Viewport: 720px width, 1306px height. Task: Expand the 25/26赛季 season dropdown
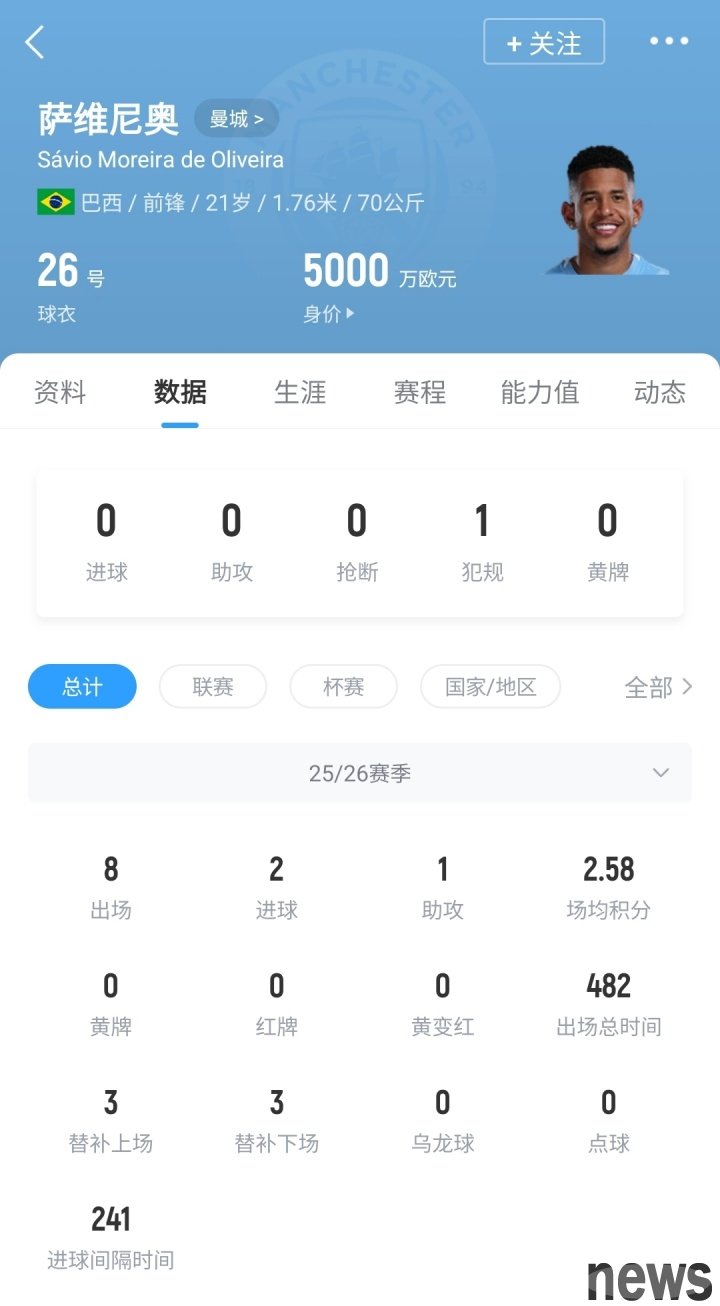(360, 773)
